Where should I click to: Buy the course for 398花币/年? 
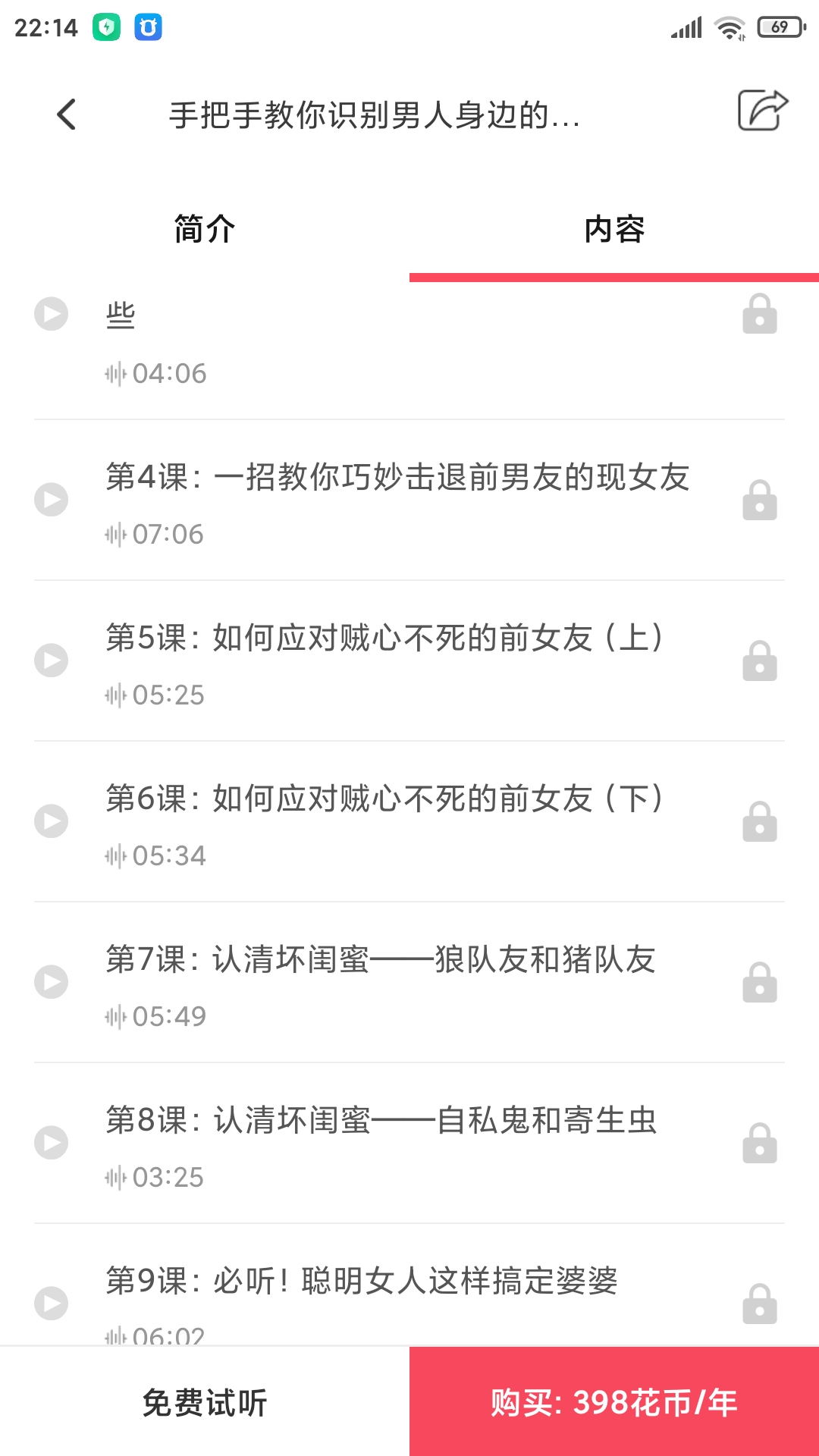click(614, 1402)
